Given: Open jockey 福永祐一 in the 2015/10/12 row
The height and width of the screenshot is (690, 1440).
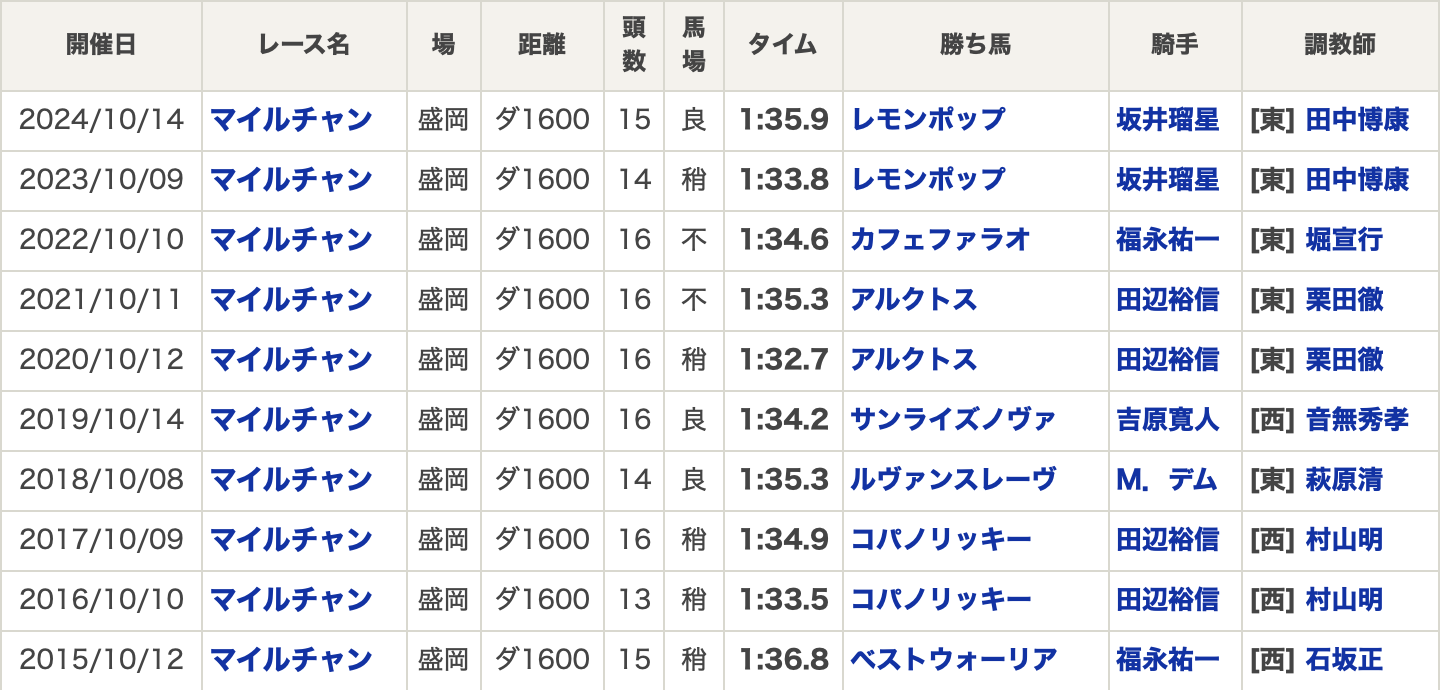Looking at the screenshot, I should 1167,660.
